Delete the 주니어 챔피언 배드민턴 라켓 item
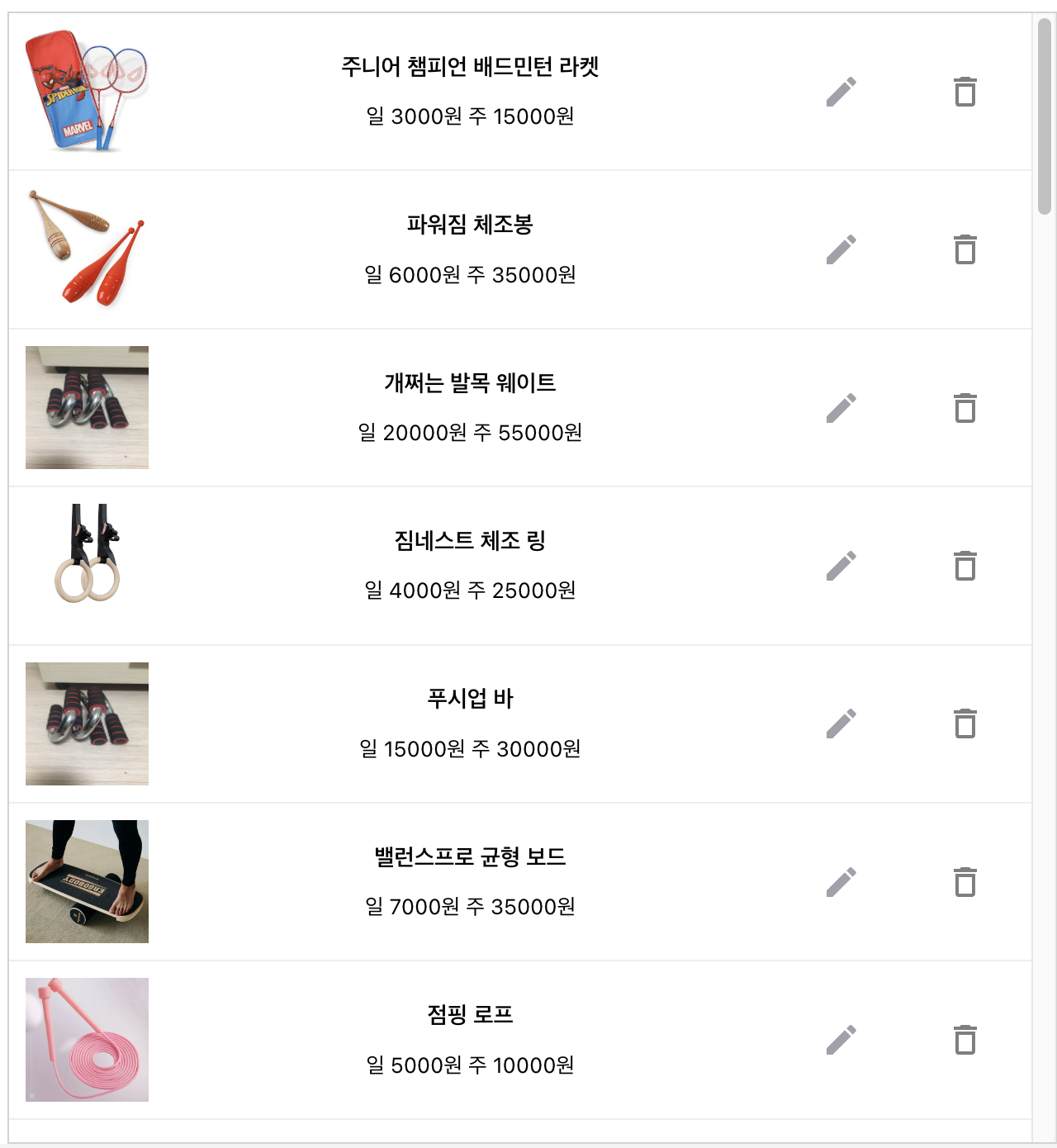Screen dimensions: 1057x1148 coord(965,92)
